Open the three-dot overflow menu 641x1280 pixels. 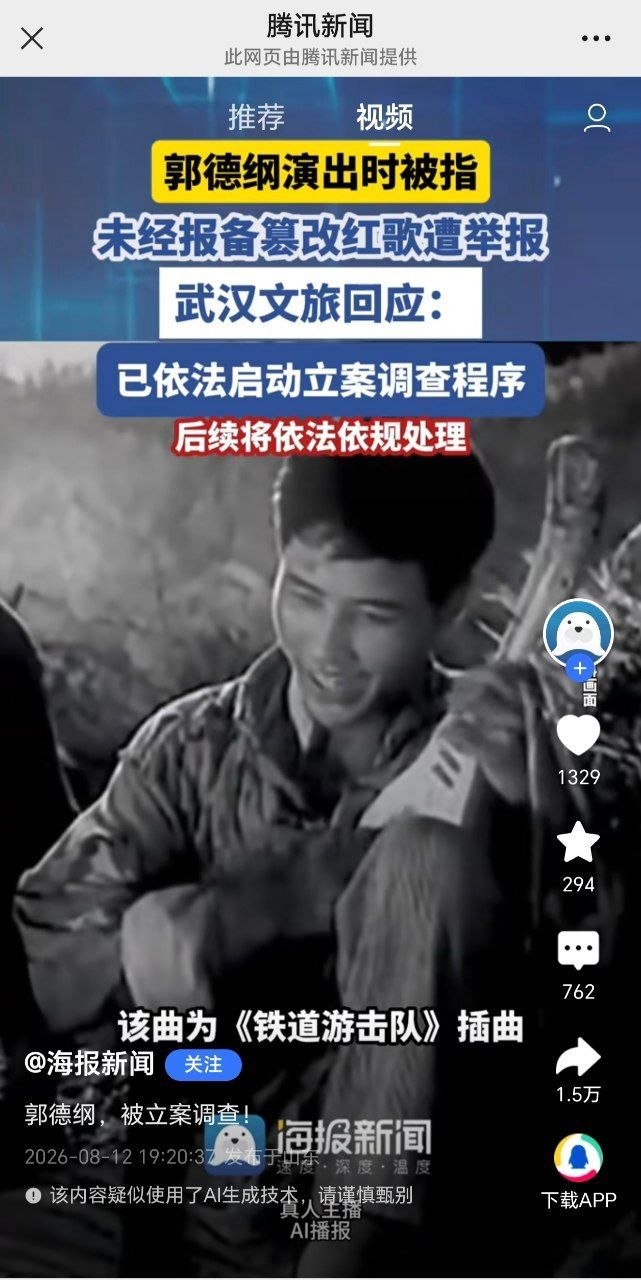(x=595, y=39)
